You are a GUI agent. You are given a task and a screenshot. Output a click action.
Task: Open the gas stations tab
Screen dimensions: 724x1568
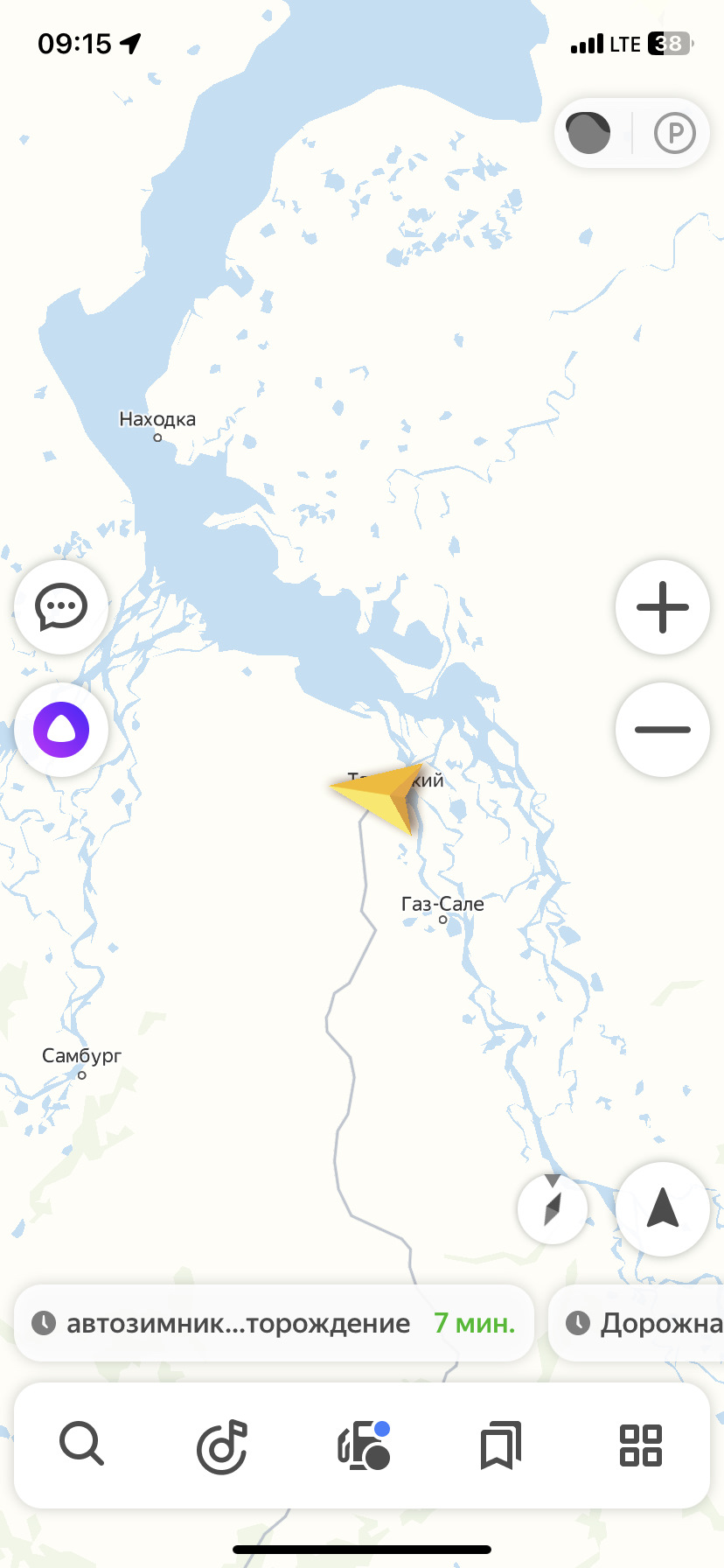[363, 1445]
